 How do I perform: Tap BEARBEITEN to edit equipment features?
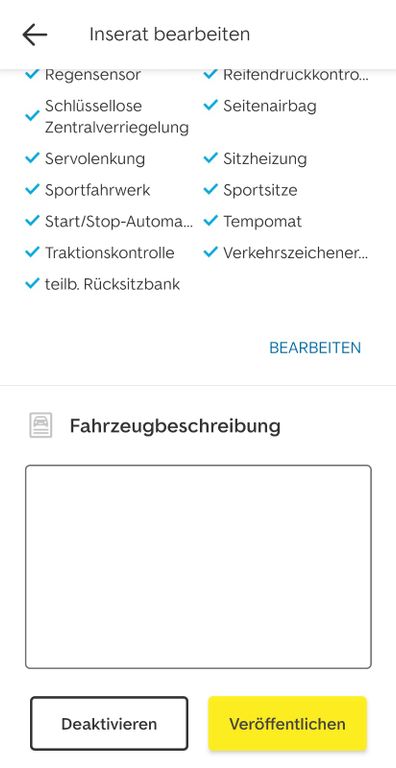click(315, 348)
